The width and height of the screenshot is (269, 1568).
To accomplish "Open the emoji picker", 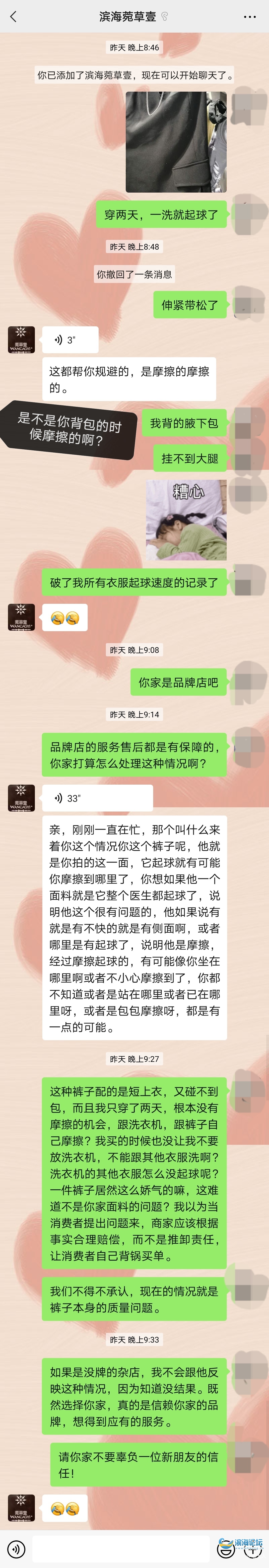I will [x=226, y=1549].
